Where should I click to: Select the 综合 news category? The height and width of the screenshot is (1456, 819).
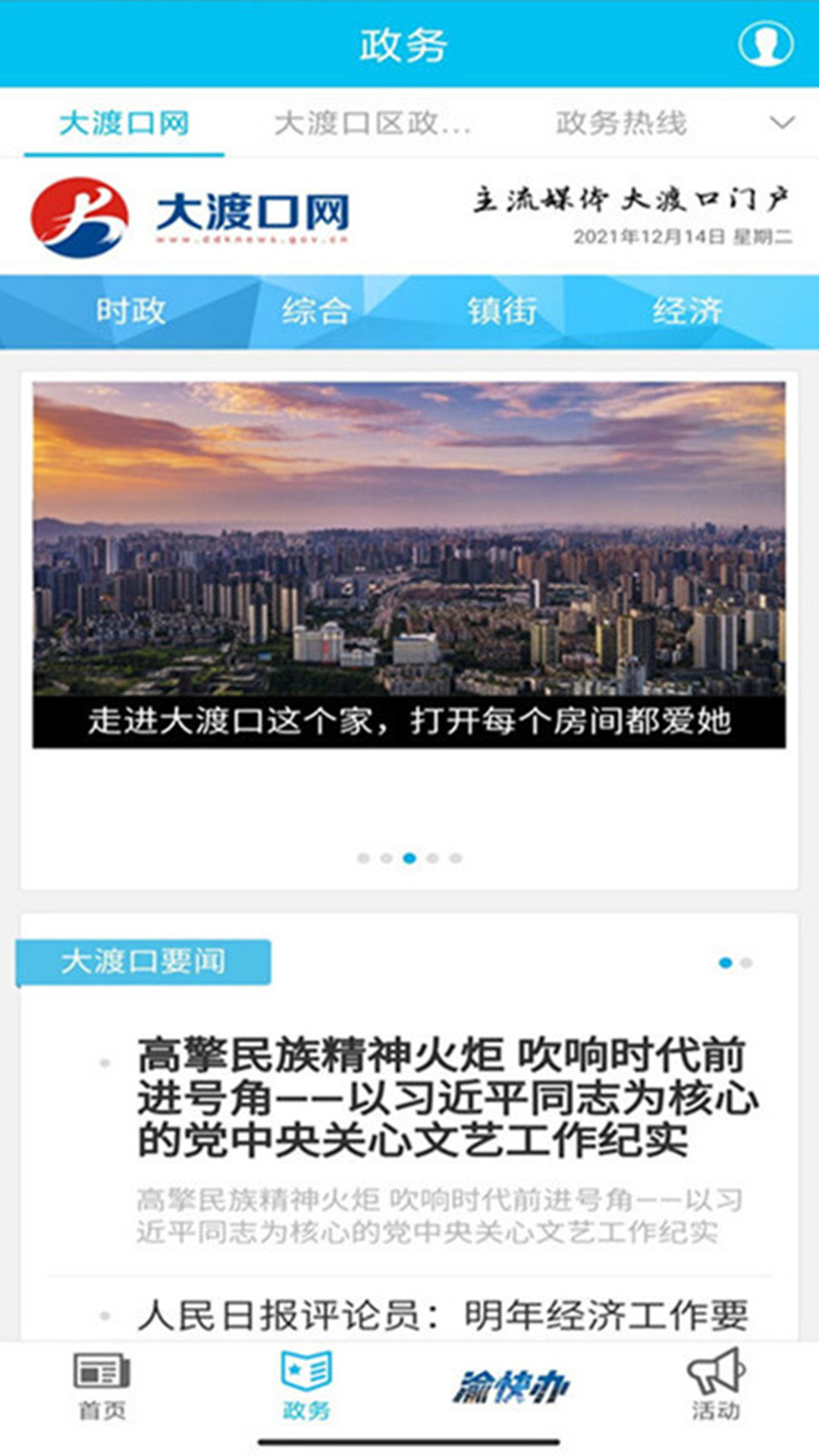[318, 309]
